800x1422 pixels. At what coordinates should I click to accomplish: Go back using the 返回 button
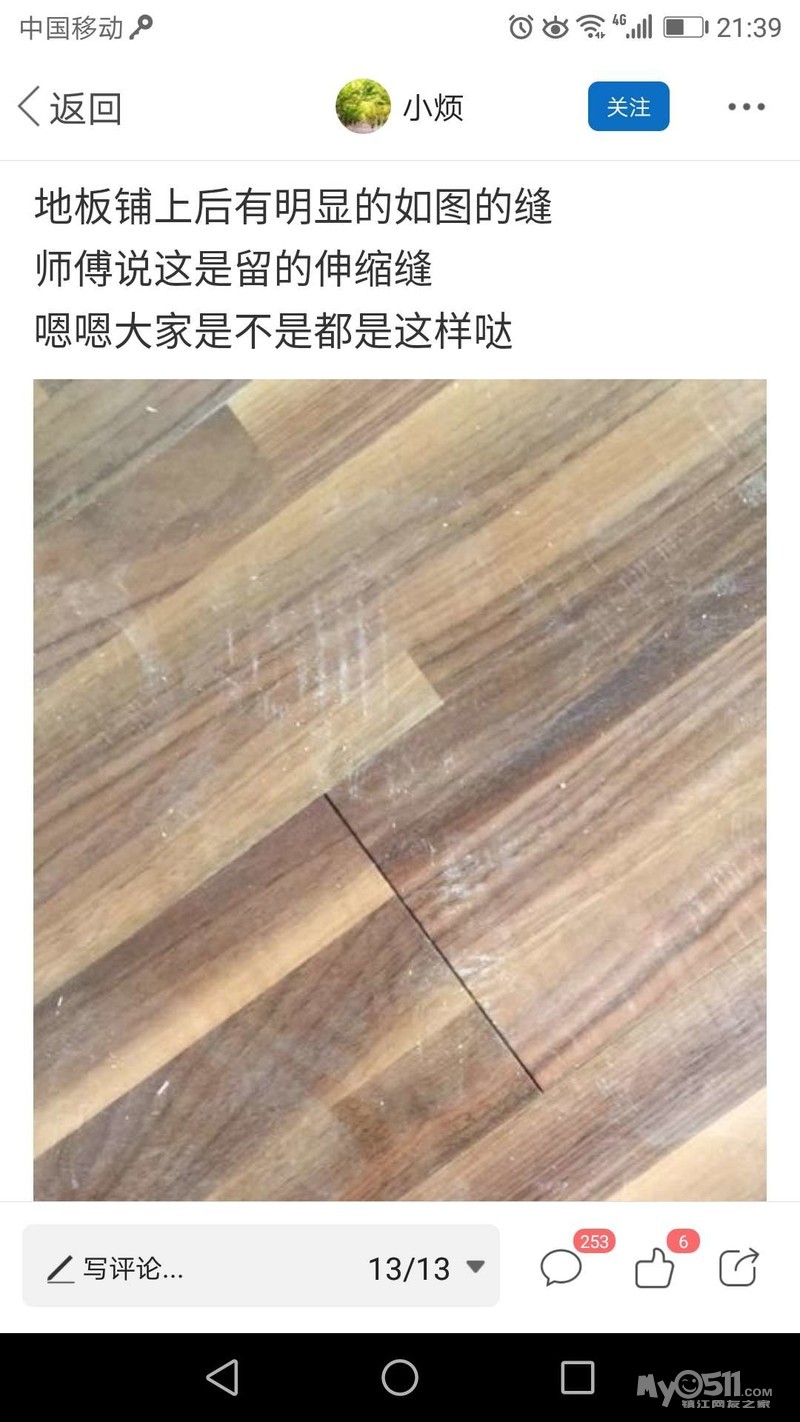pos(70,107)
